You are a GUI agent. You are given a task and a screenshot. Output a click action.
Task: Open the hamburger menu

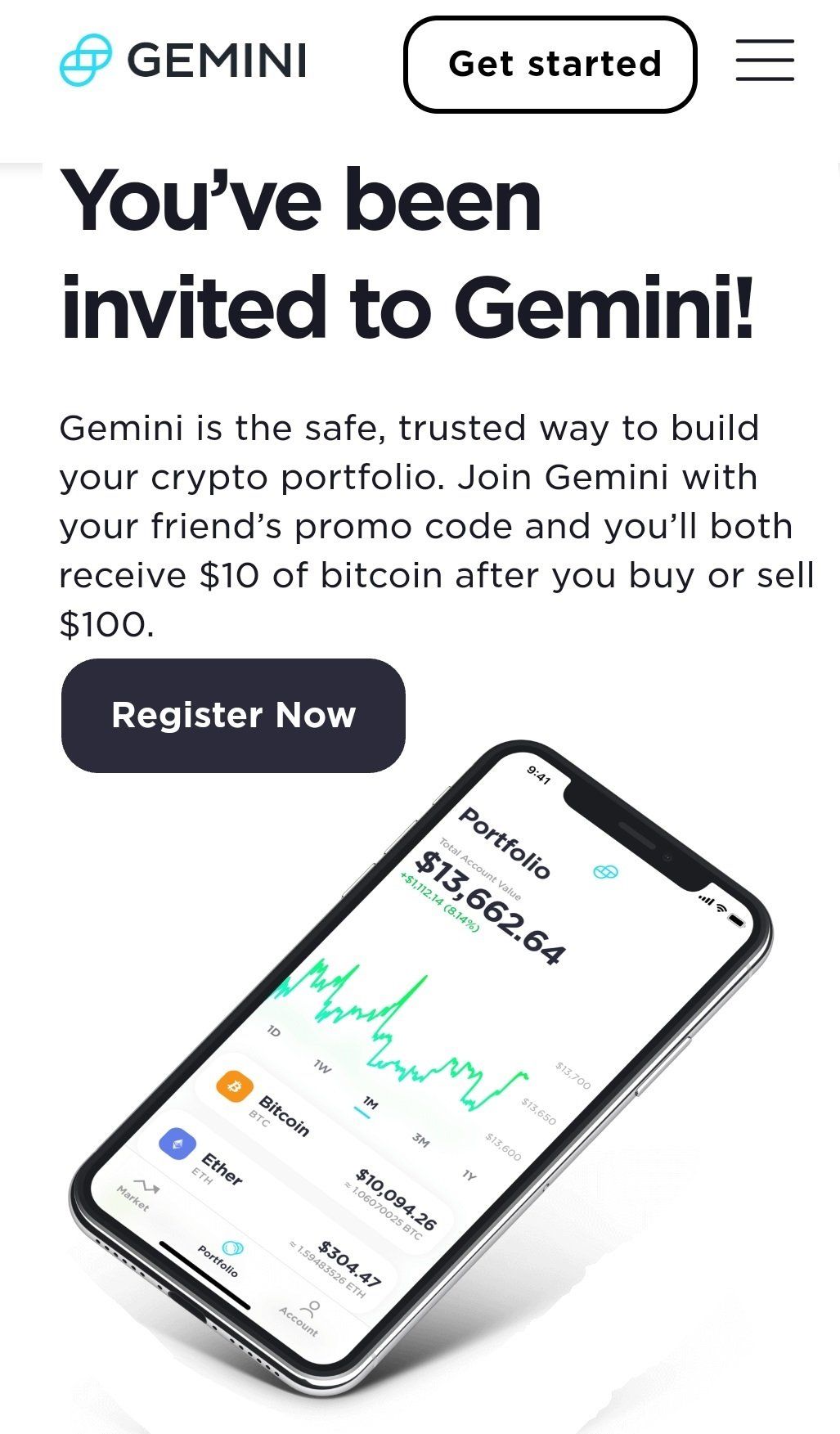tap(764, 61)
